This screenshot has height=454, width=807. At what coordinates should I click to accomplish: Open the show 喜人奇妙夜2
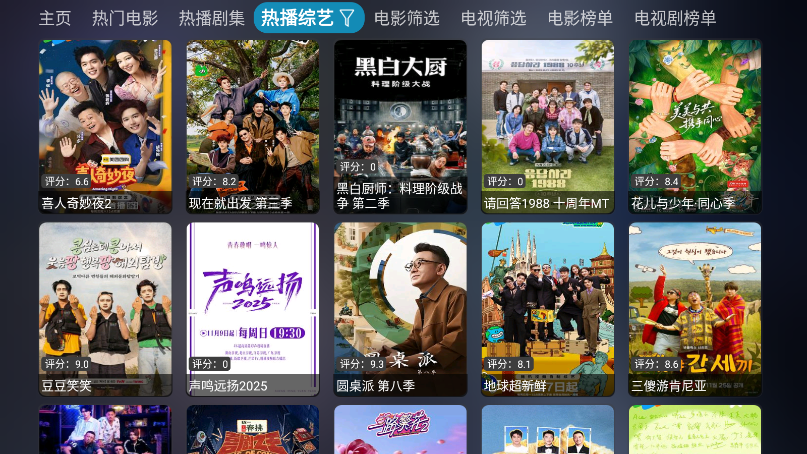click(105, 125)
